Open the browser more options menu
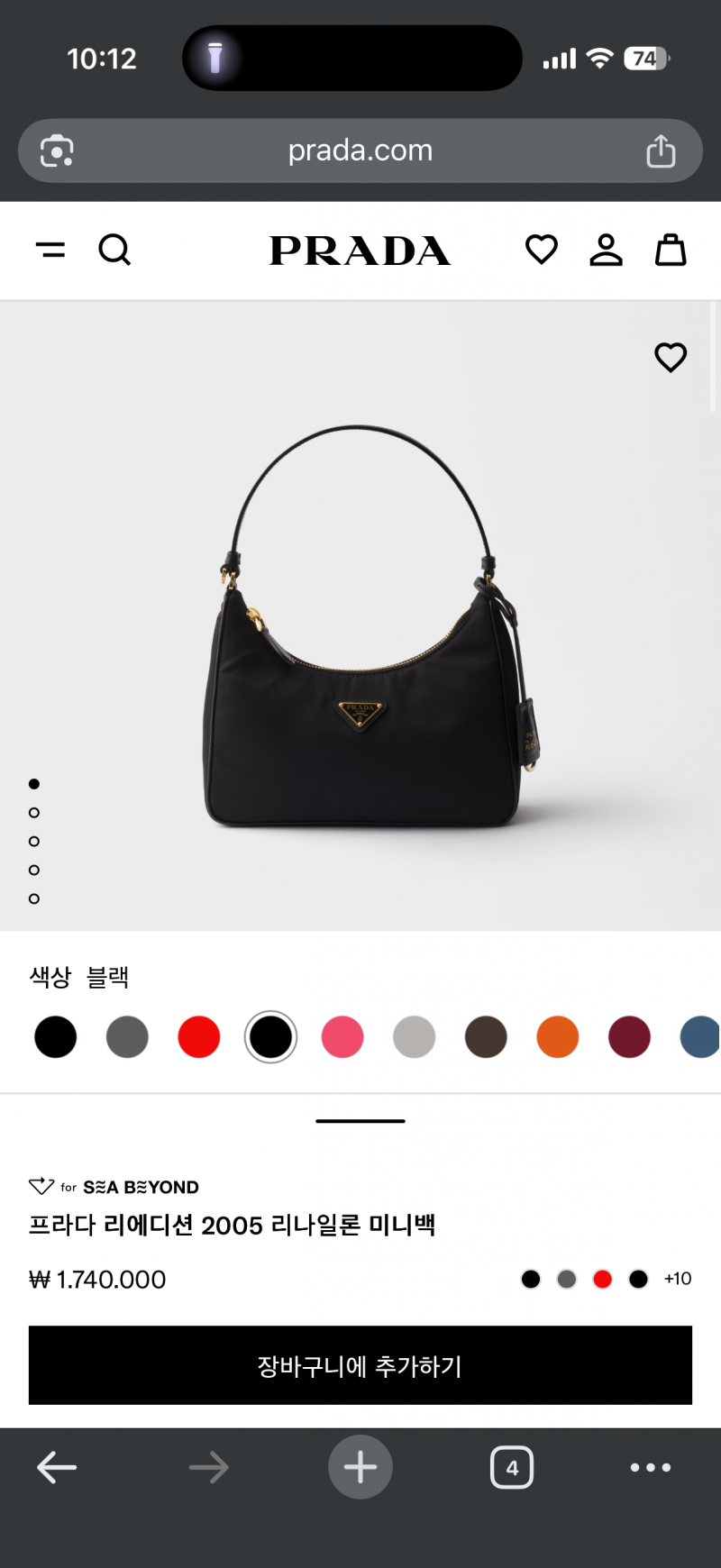 pyautogui.click(x=650, y=1467)
